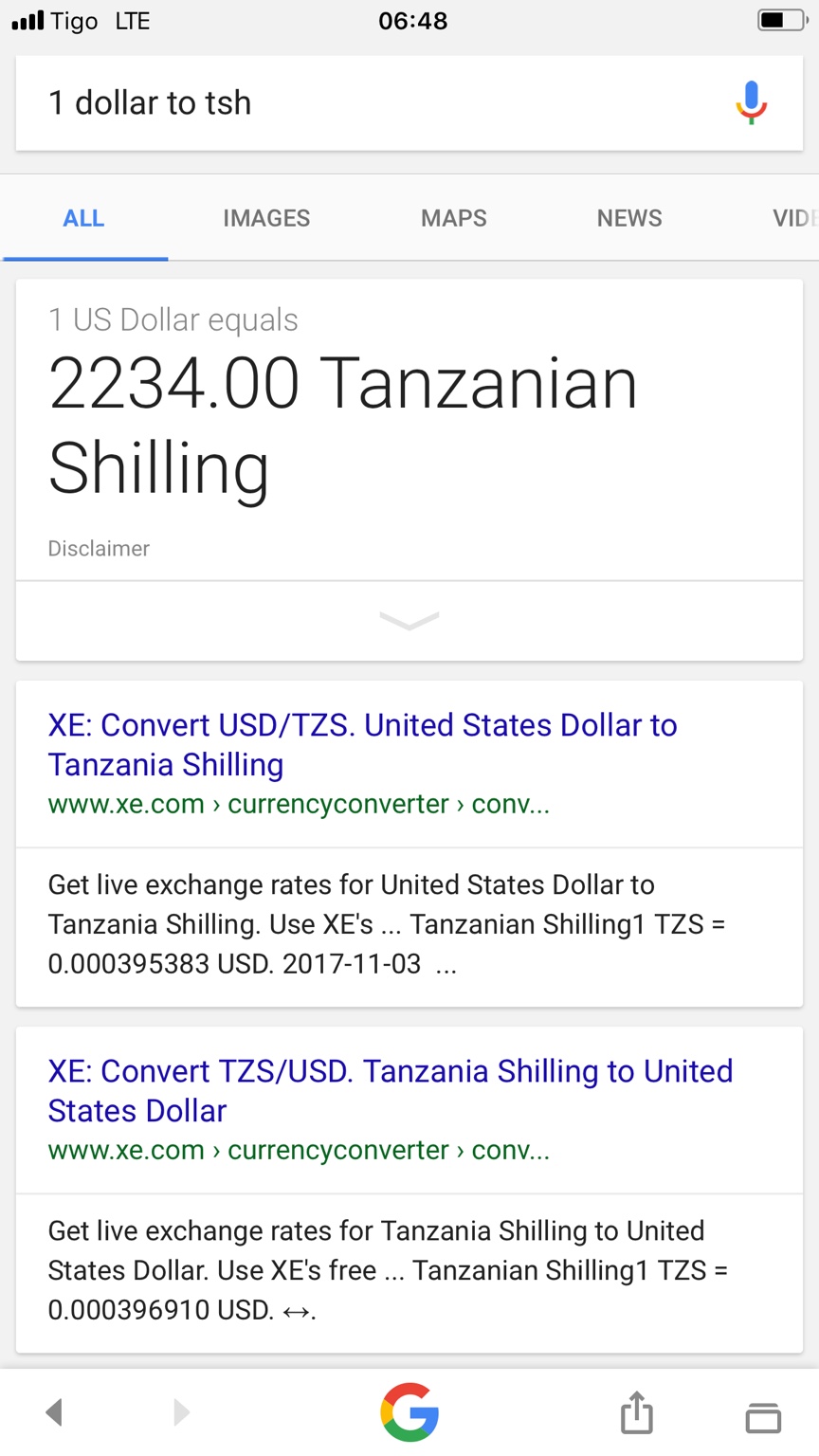Image resolution: width=819 pixels, height=1456 pixels.
Task: Tap the Google logo home button
Action: (409, 1412)
